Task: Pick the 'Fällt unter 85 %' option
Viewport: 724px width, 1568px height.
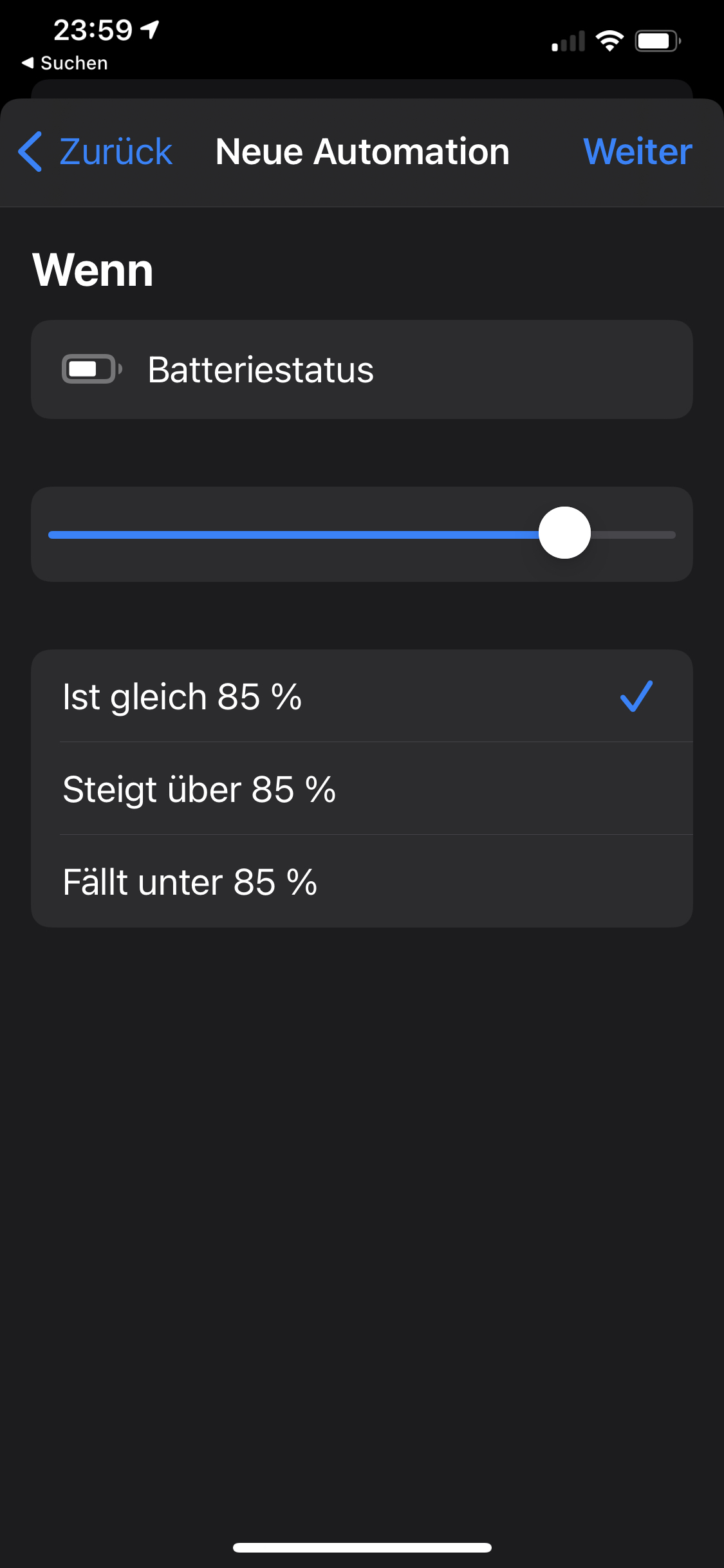Action: tap(362, 882)
